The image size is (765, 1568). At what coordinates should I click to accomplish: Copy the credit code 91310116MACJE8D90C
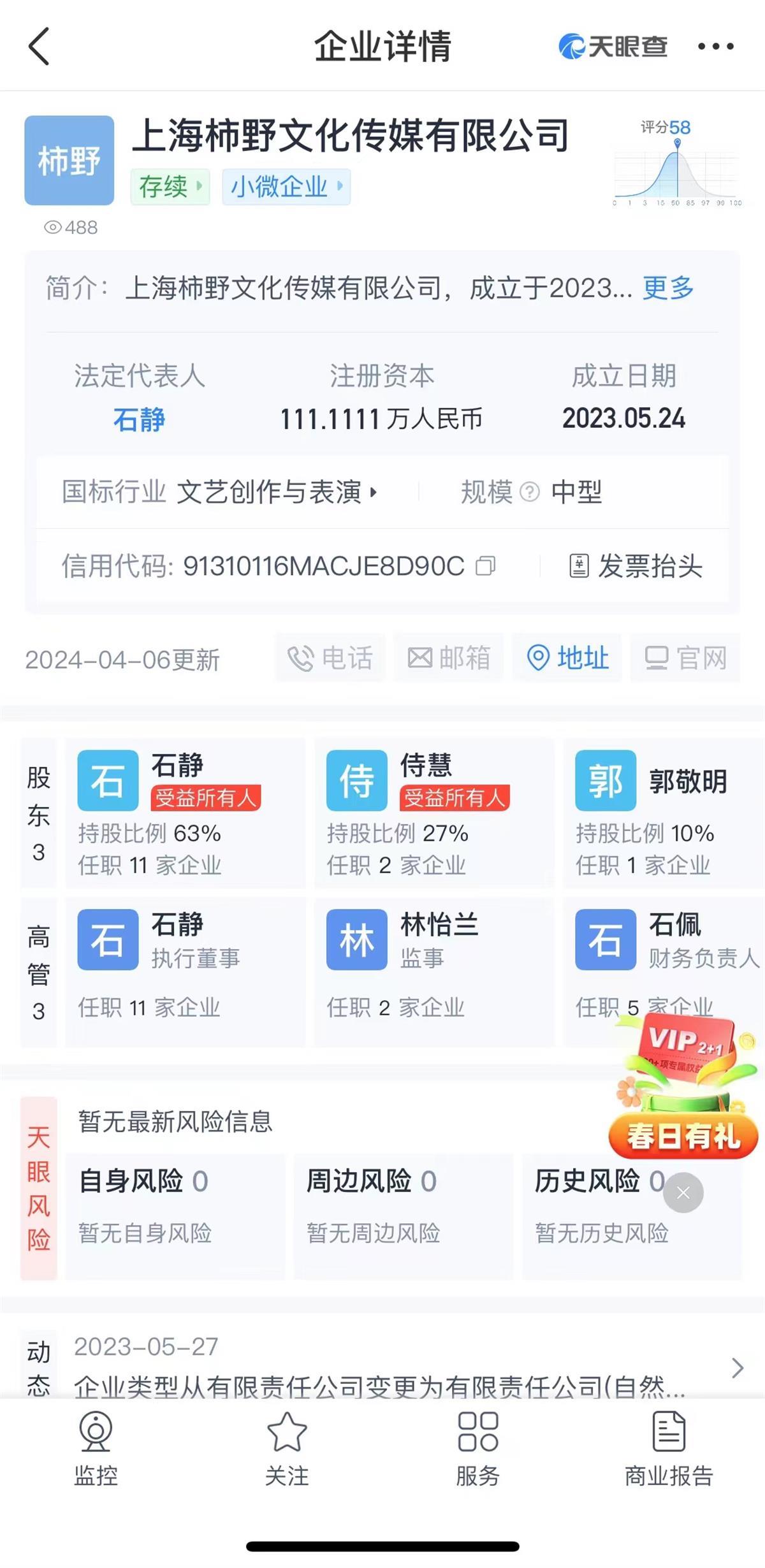click(x=486, y=566)
